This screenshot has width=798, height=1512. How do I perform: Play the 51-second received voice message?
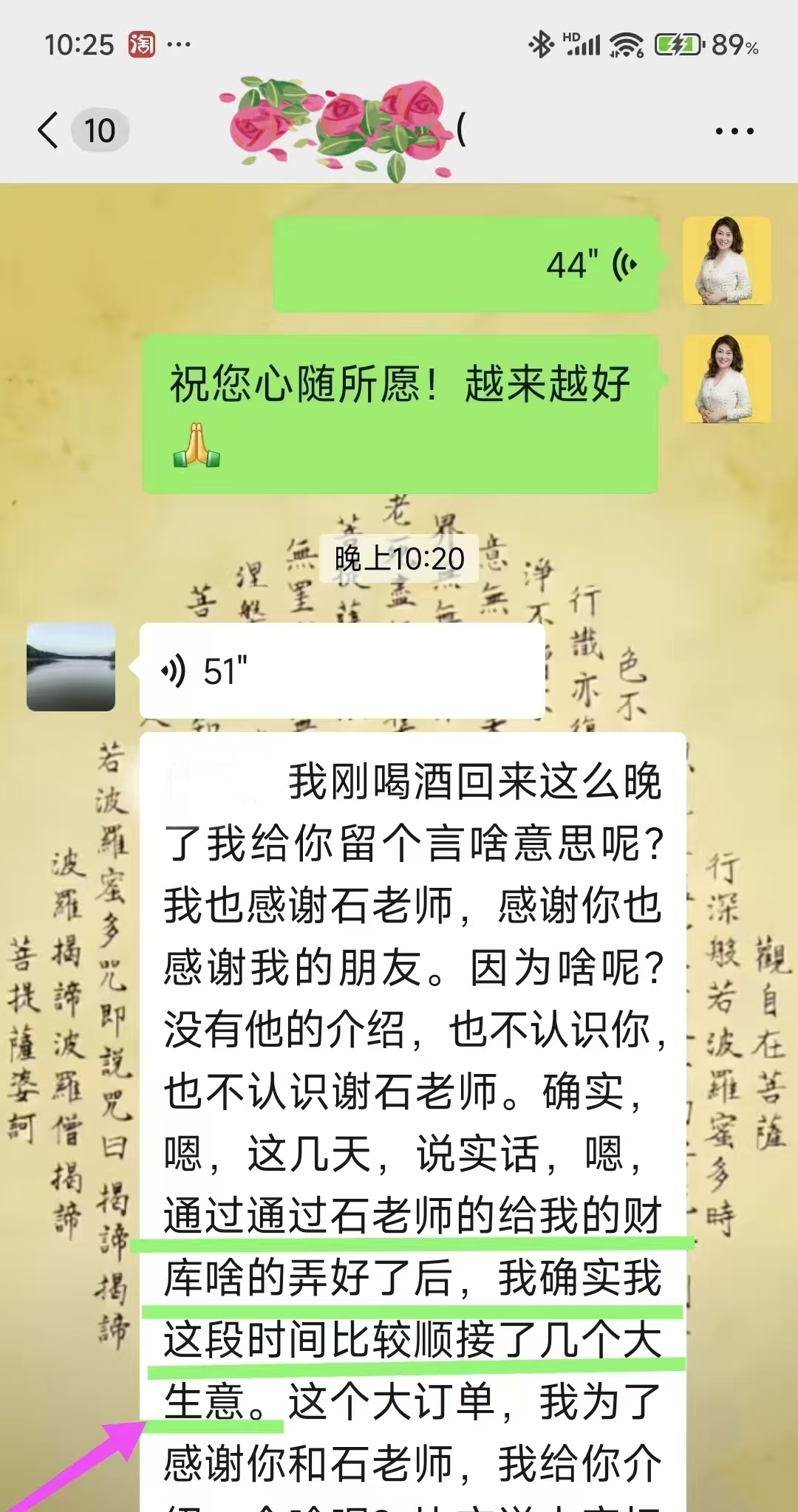pyautogui.click(x=341, y=671)
